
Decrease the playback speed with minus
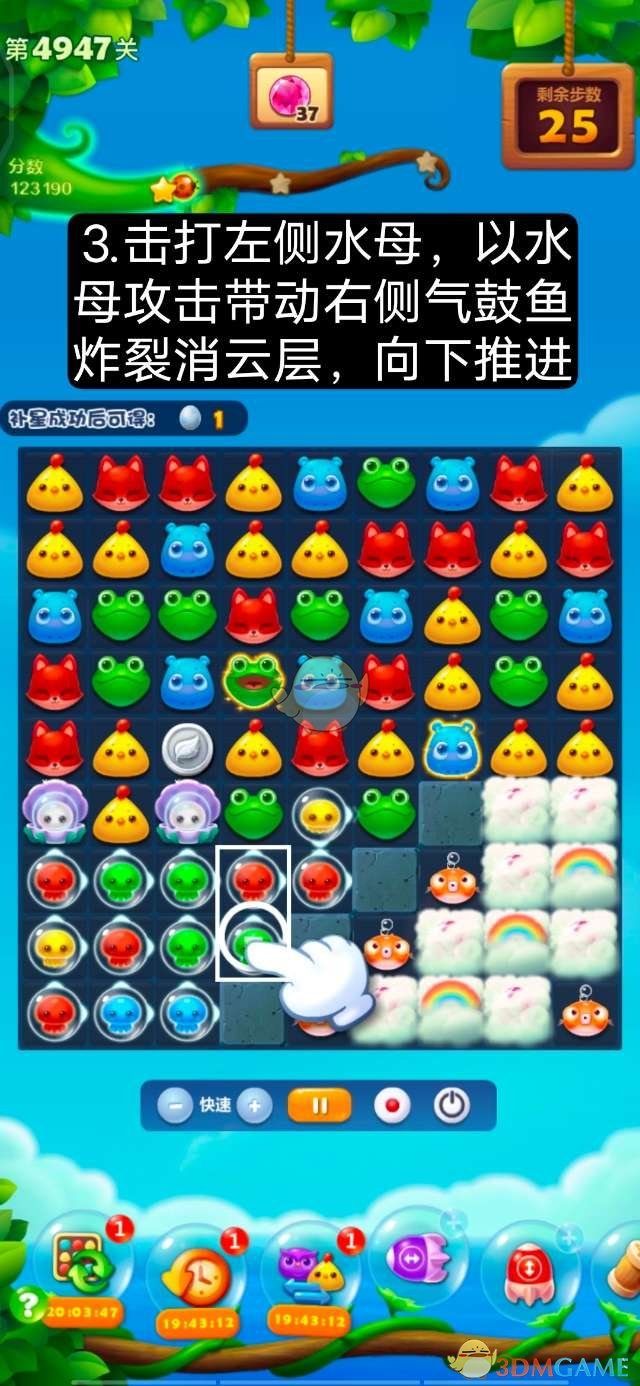[x=175, y=1106]
